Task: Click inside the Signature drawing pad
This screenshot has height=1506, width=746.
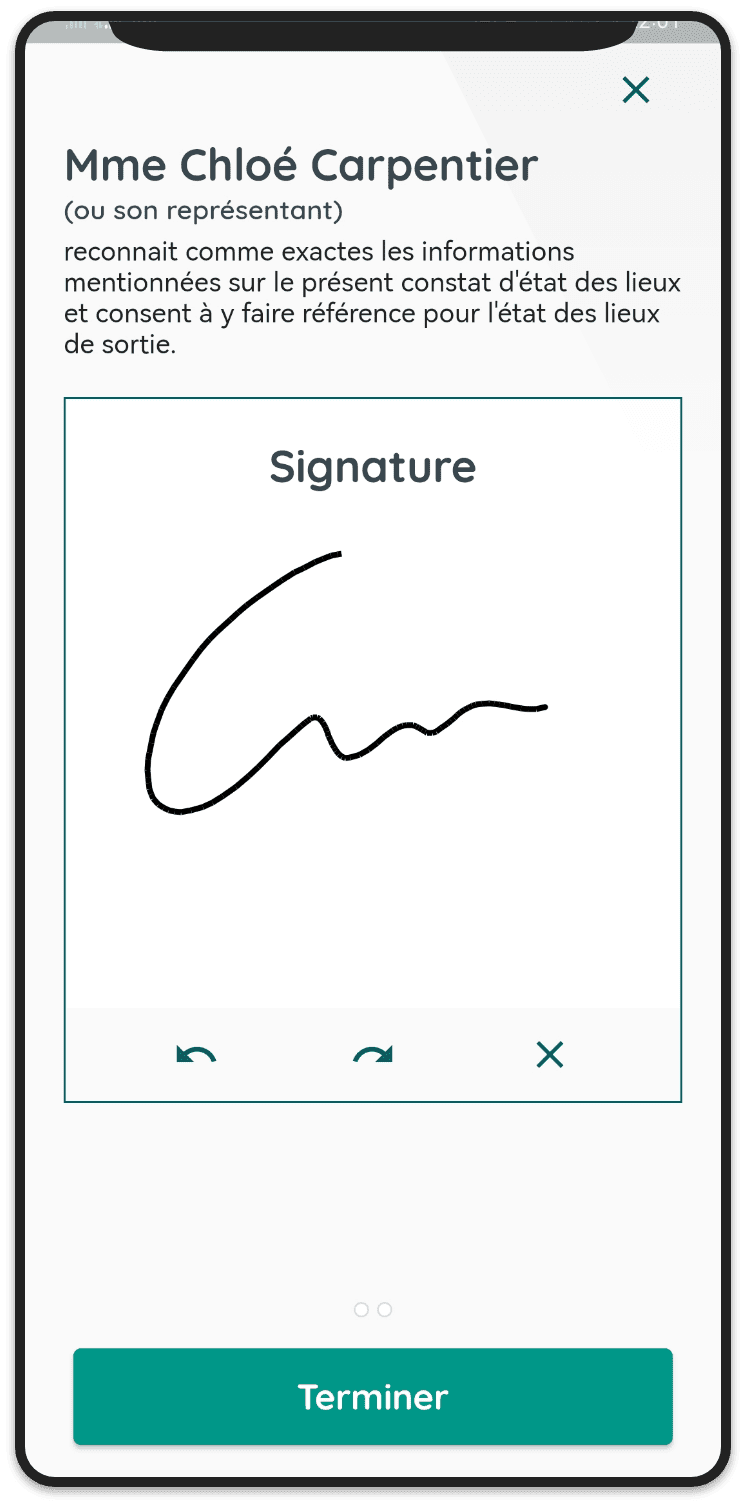Action: click(x=372, y=750)
